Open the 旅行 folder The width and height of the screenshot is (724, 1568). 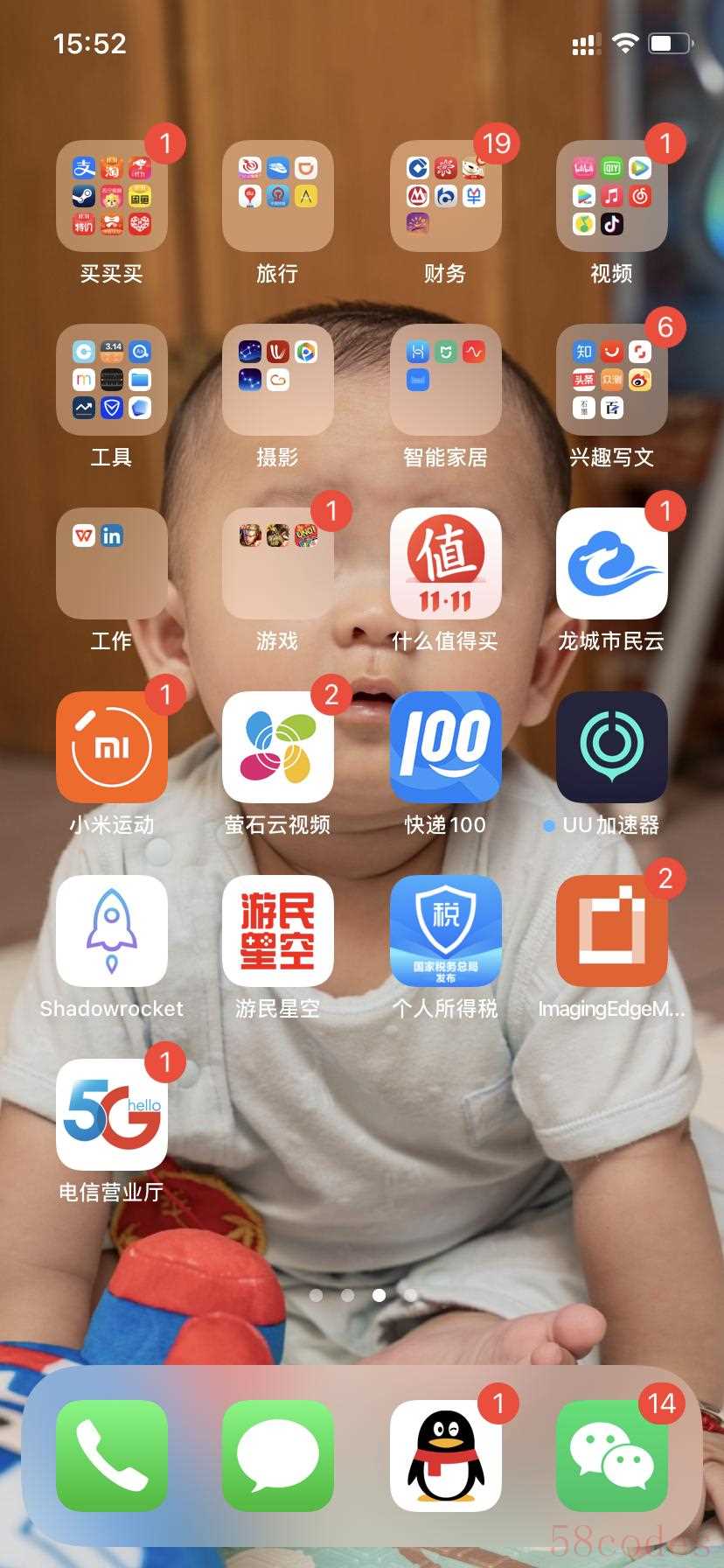click(278, 196)
